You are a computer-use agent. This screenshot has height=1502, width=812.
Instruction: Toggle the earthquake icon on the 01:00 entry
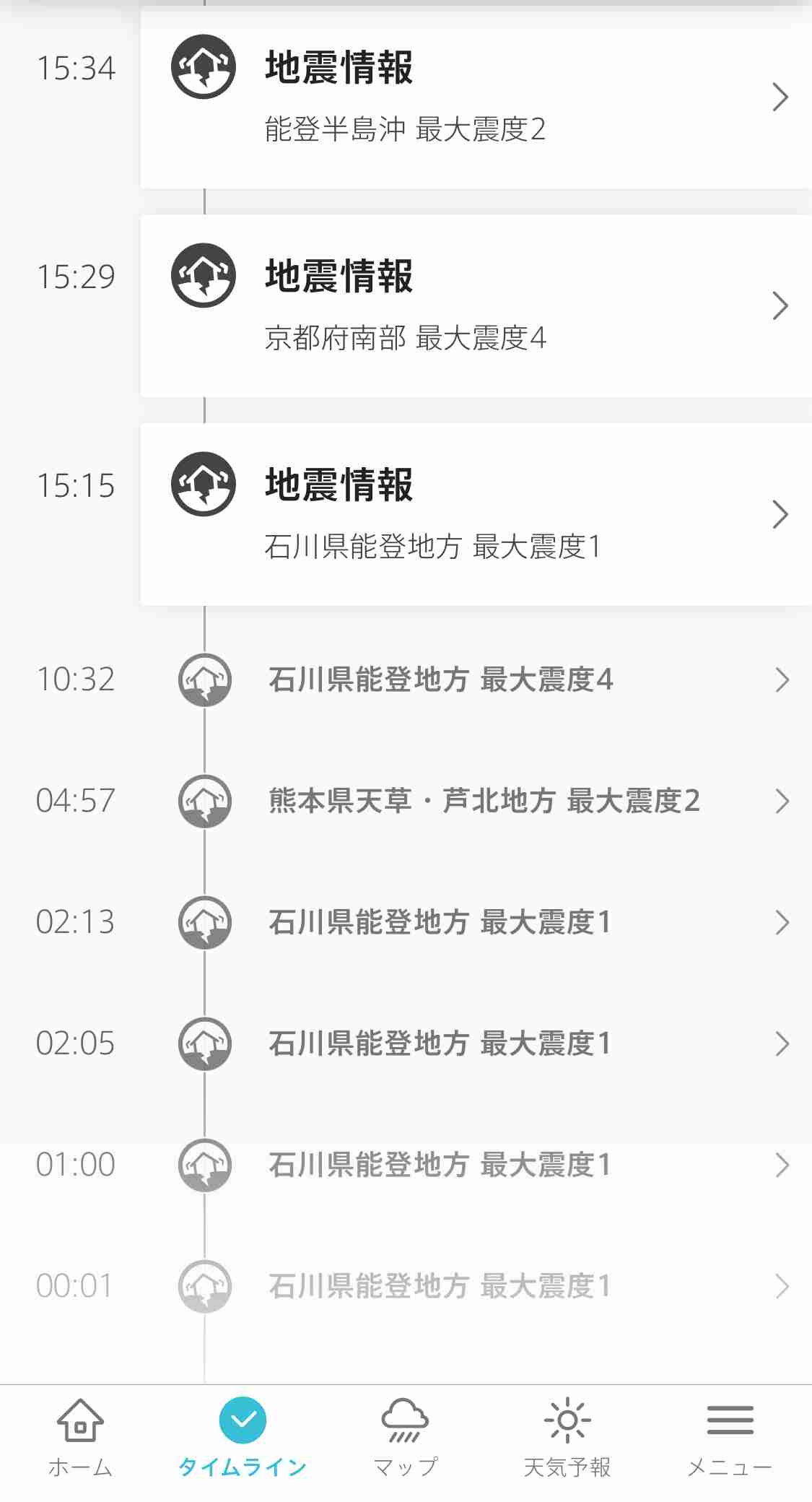[x=203, y=1164]
